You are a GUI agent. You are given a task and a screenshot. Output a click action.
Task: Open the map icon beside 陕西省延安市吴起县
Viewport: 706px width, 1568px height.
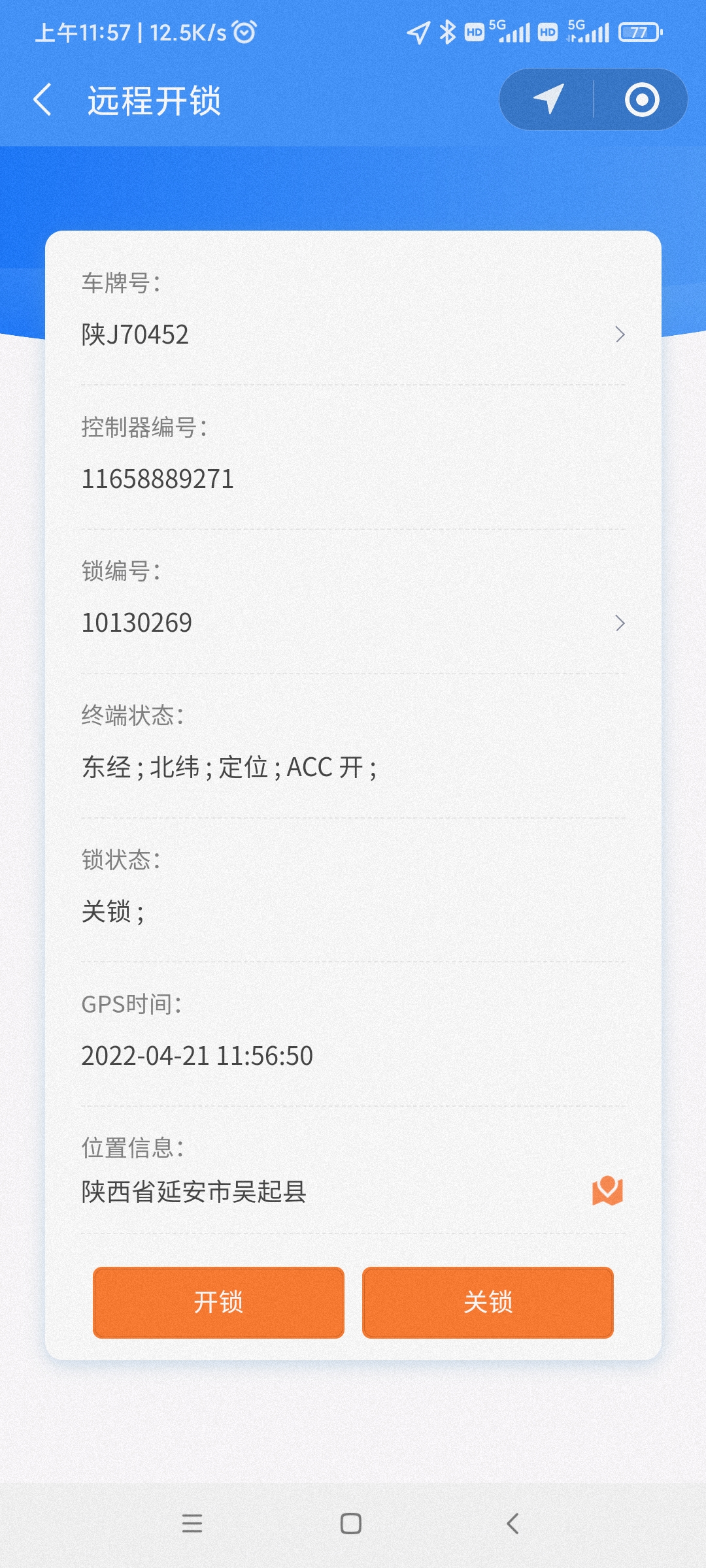607,1191
